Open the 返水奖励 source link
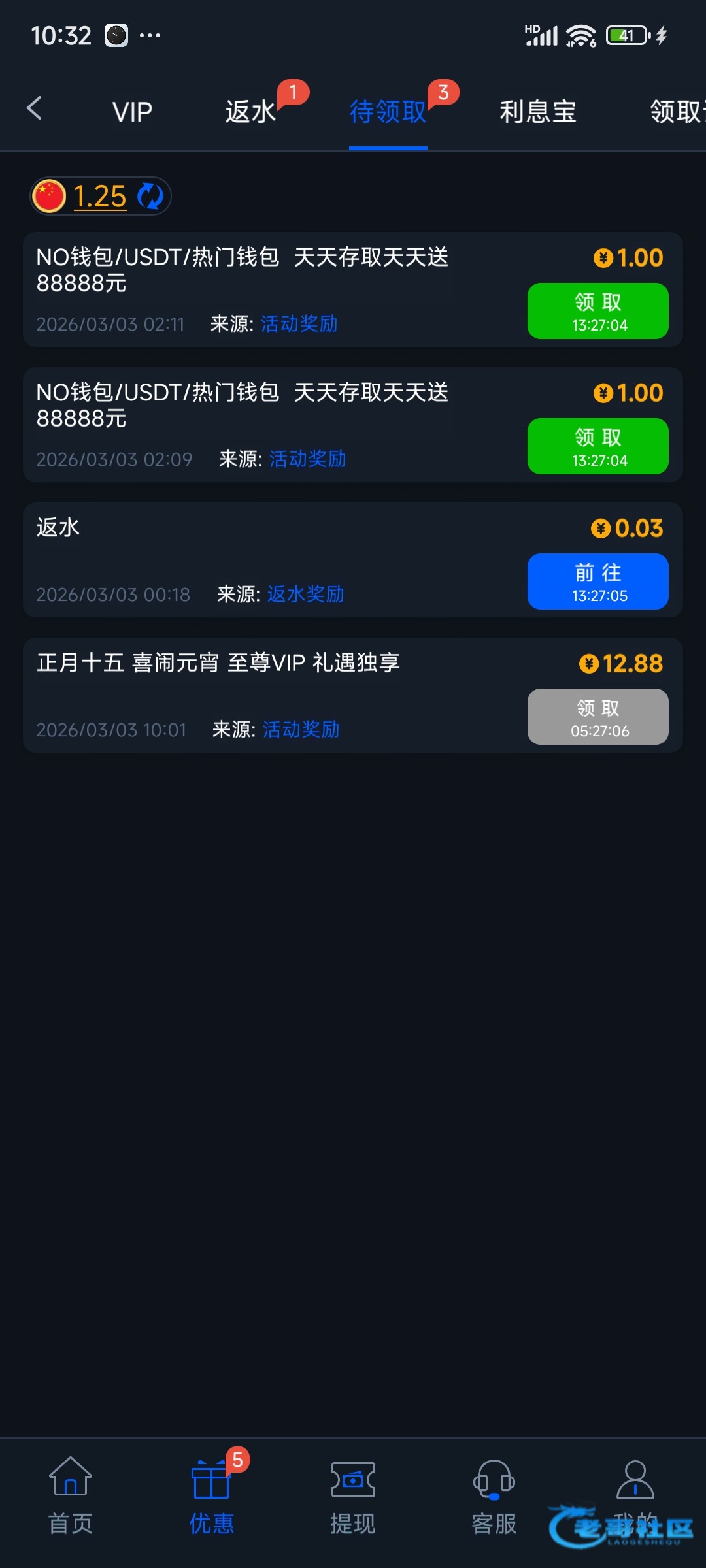Image resolution: width=706 pixels, height=1568 pixels. (305, 594)
